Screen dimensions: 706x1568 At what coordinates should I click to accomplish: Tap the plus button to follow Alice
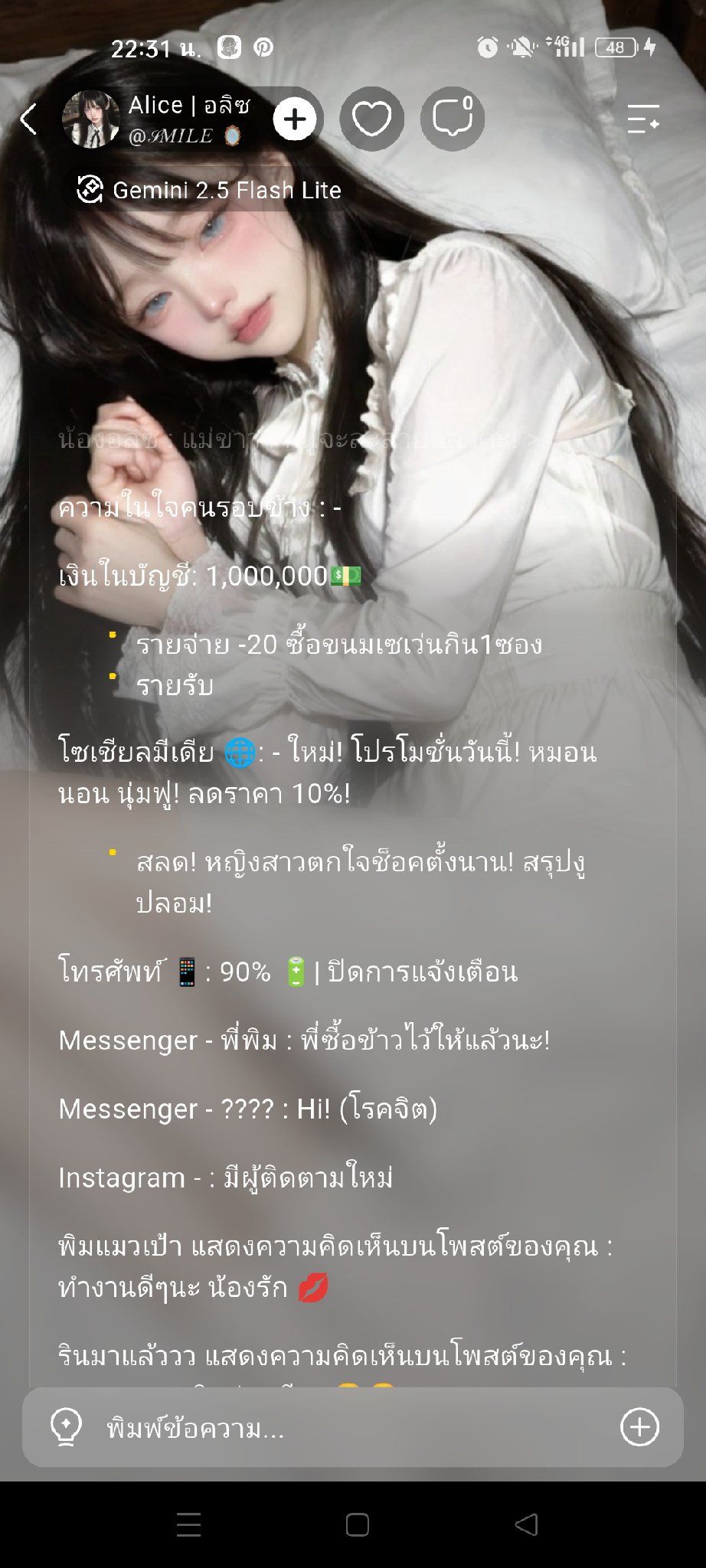(x=295, y=119)
